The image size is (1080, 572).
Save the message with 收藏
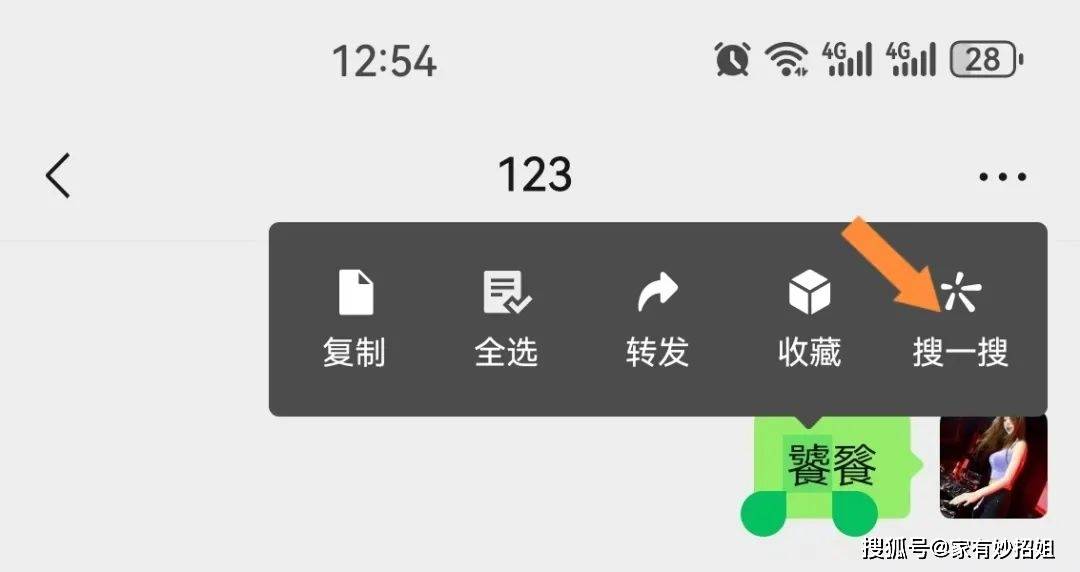coord(809,318)
